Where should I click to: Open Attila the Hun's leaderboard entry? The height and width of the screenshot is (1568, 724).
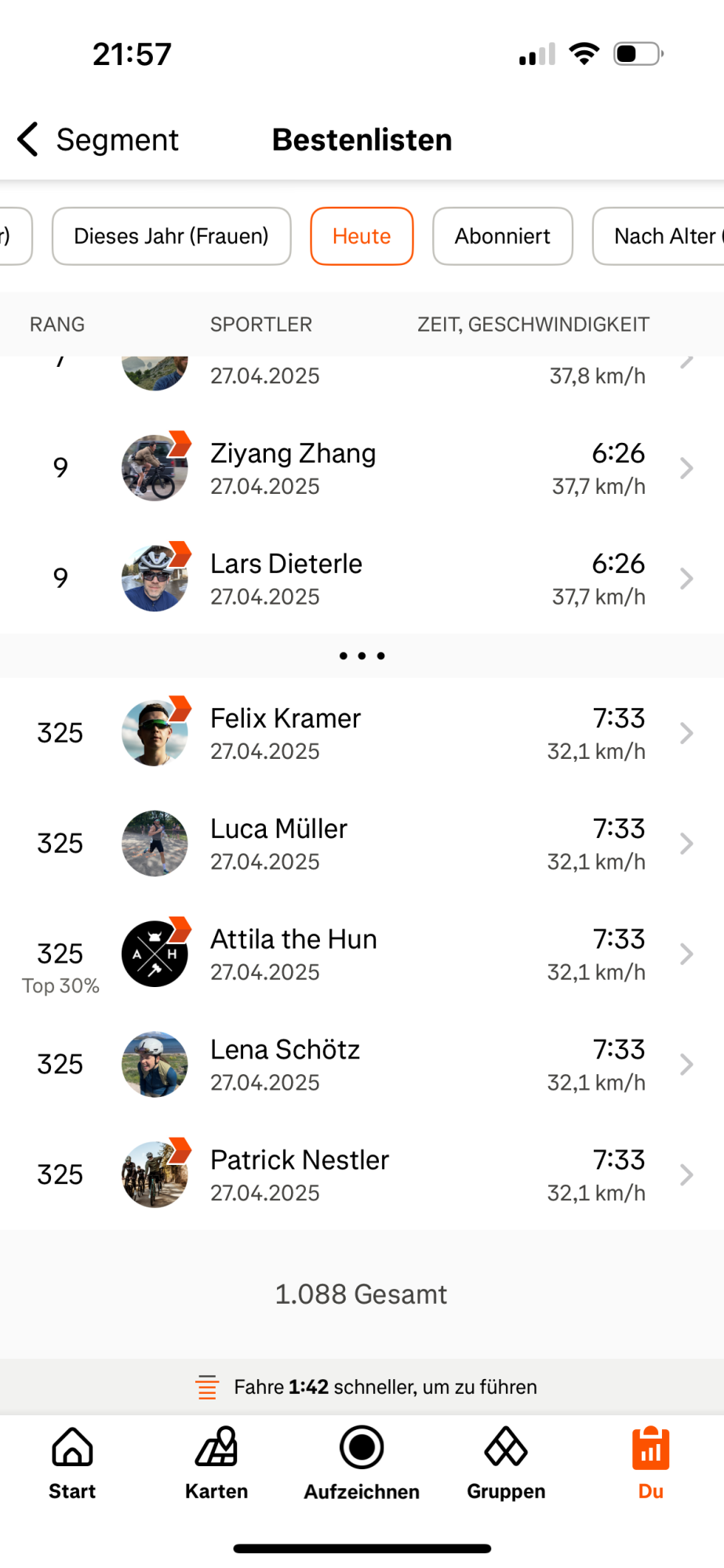[x=362, y=954]
